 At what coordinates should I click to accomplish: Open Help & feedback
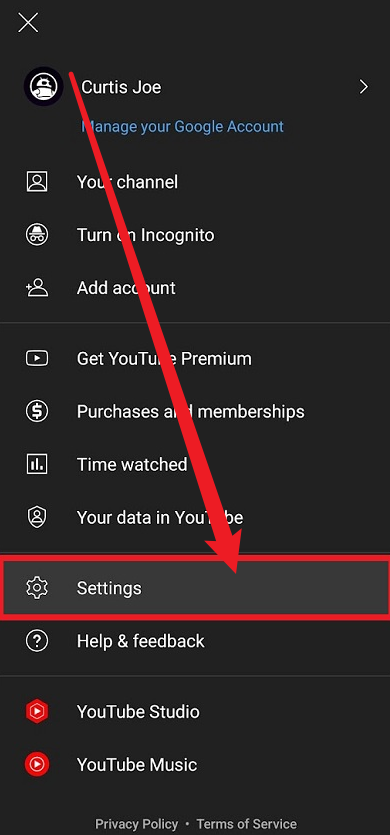[x=195, y=641]
